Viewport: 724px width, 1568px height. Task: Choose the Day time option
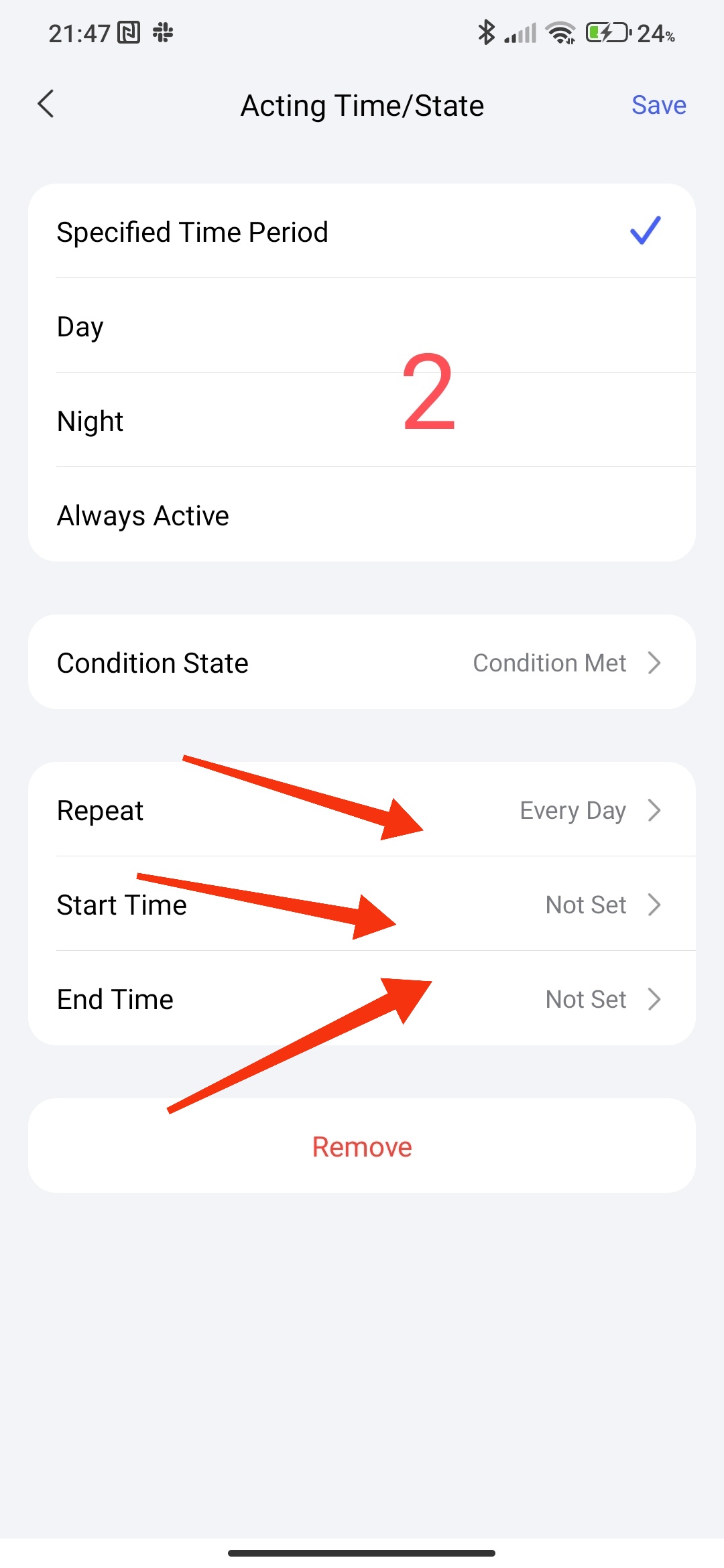pos(362,326)
